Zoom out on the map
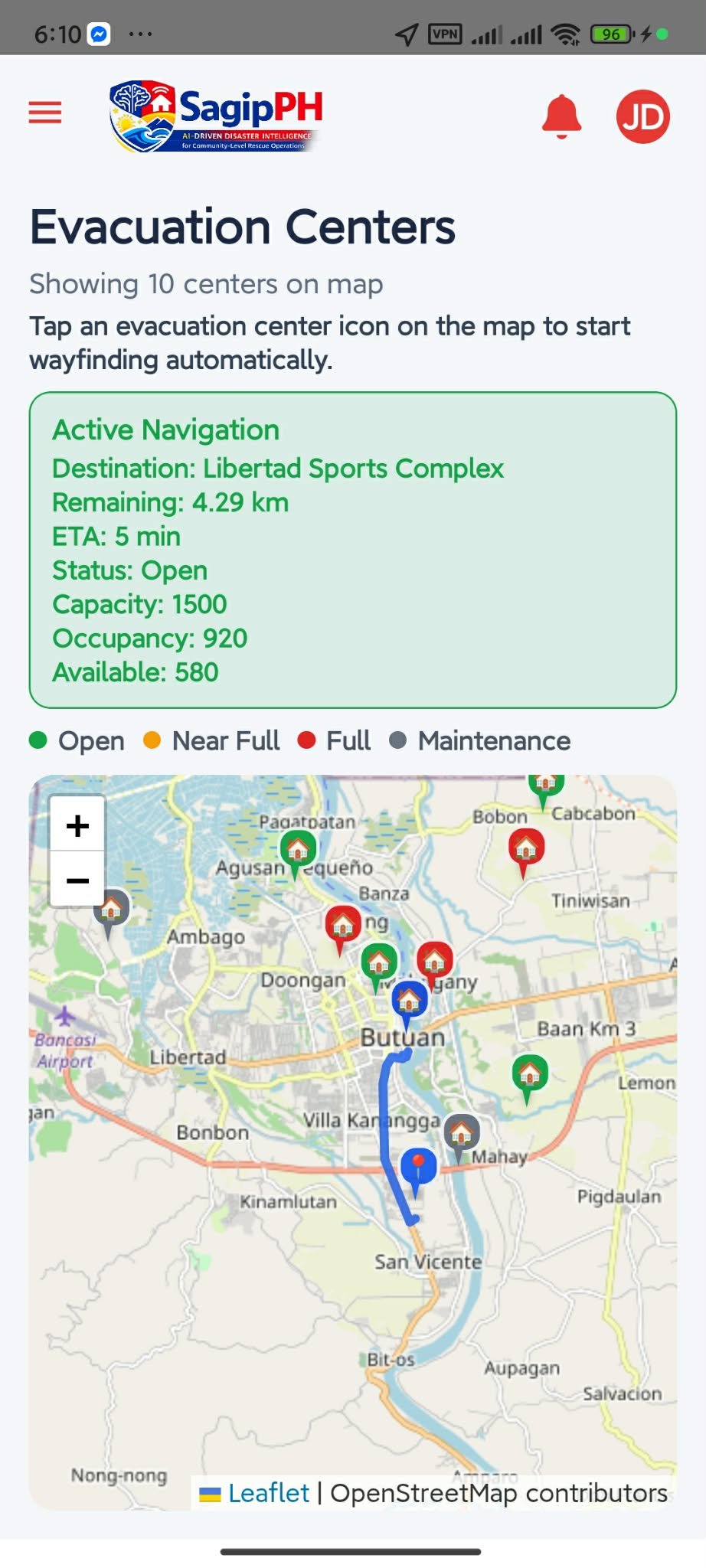The image size is (706, 1568). 77,880
